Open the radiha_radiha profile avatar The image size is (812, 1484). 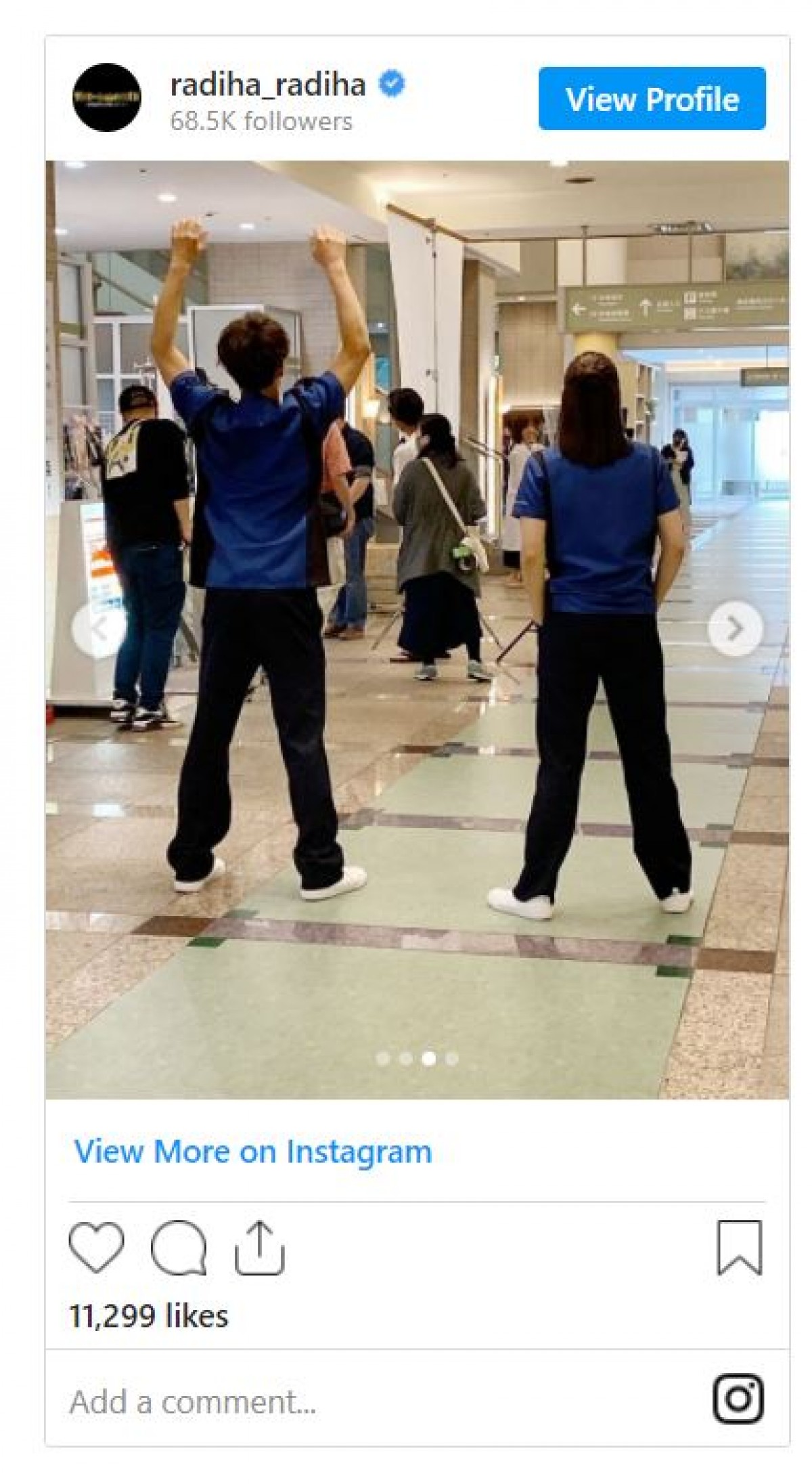pyautogui.click(x=107, y=97)
